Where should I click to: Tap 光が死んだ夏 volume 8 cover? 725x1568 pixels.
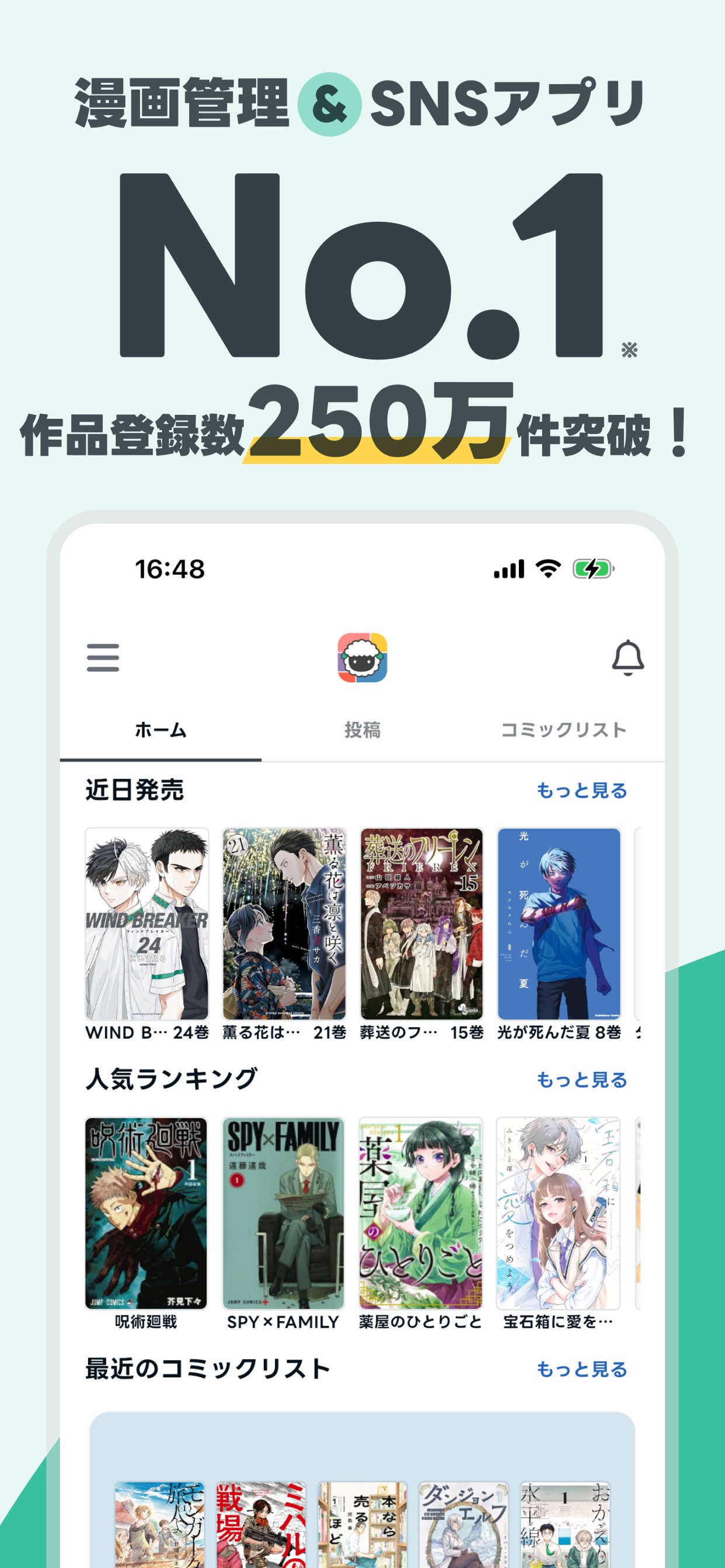click(557, 926)
